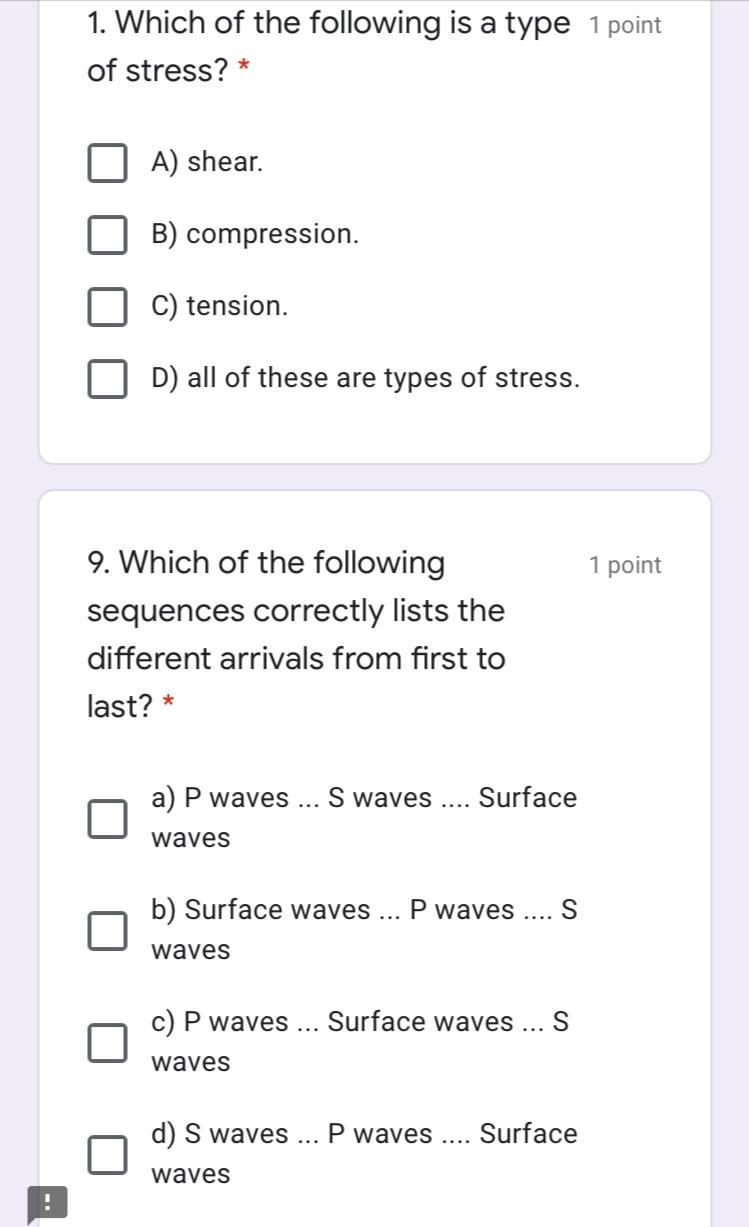Click the 1 point label on question 1
Viewport: 749px width, 1227px height.
(625, 24)
